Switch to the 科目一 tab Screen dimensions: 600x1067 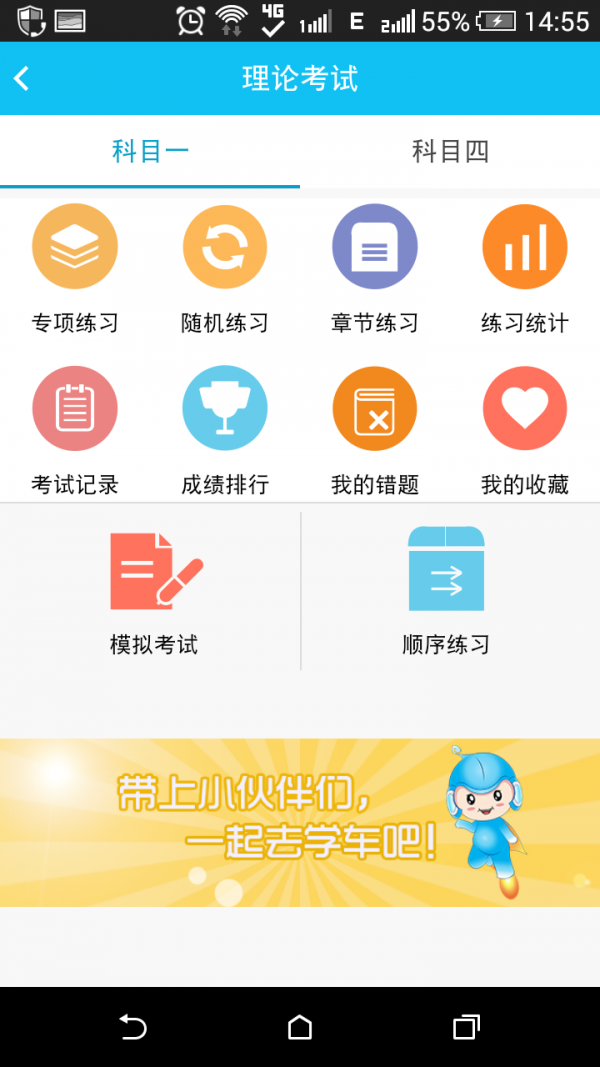point(150,152)
